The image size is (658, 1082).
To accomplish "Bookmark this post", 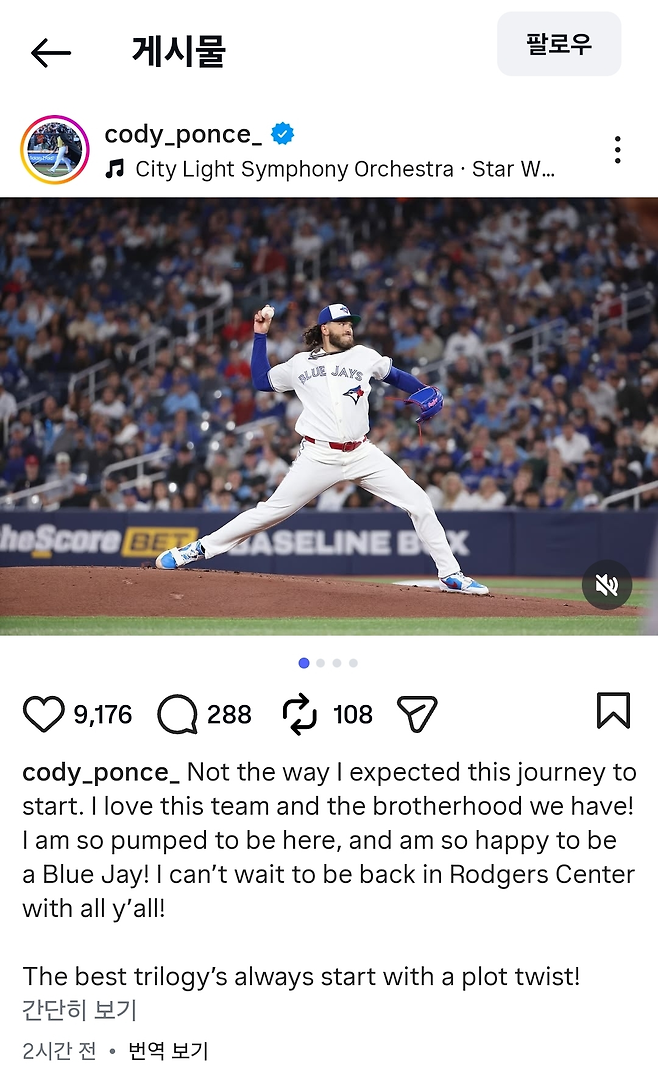I will click(x=613, y=711).
